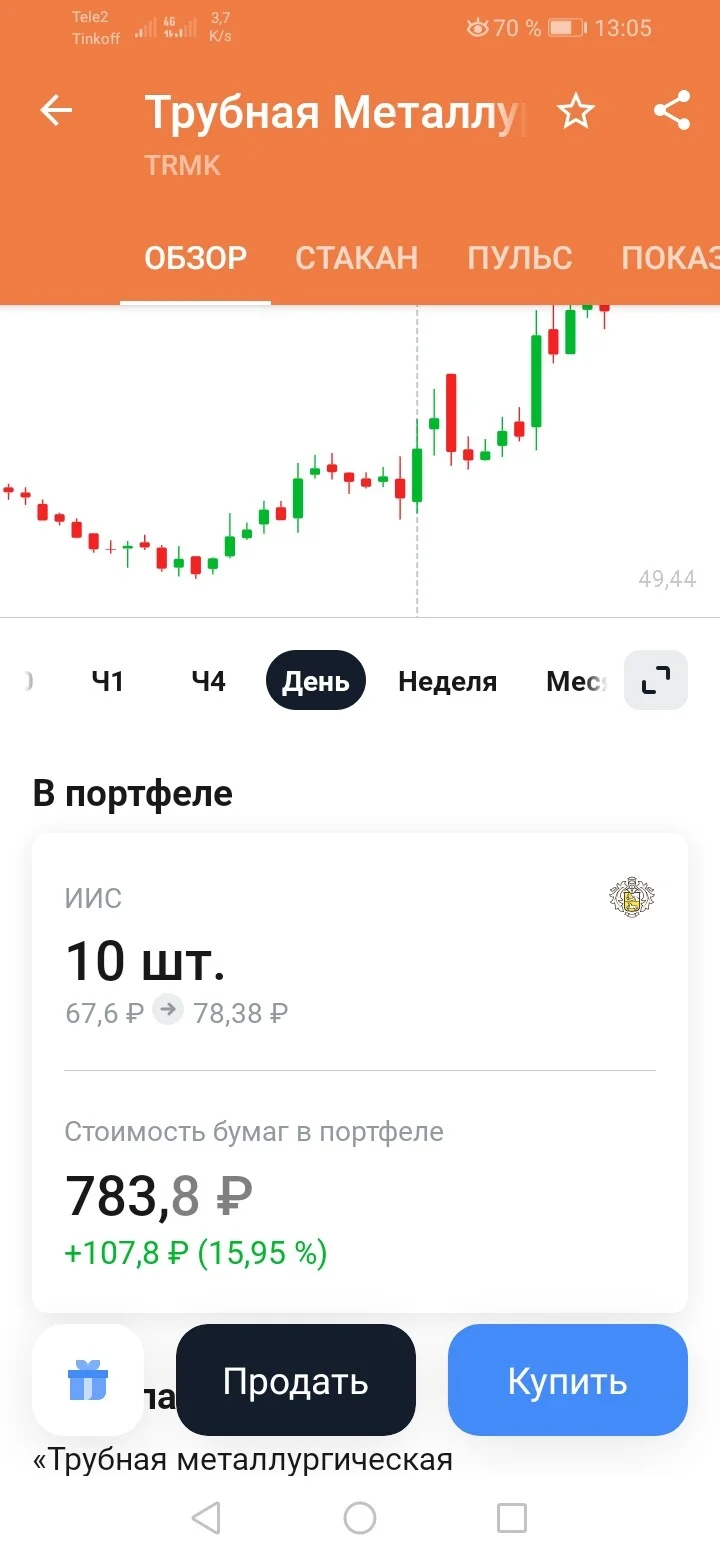720x1560 pixels.
Task: Select the ОБЗОР tab
Action: click(x=196, y=258)
